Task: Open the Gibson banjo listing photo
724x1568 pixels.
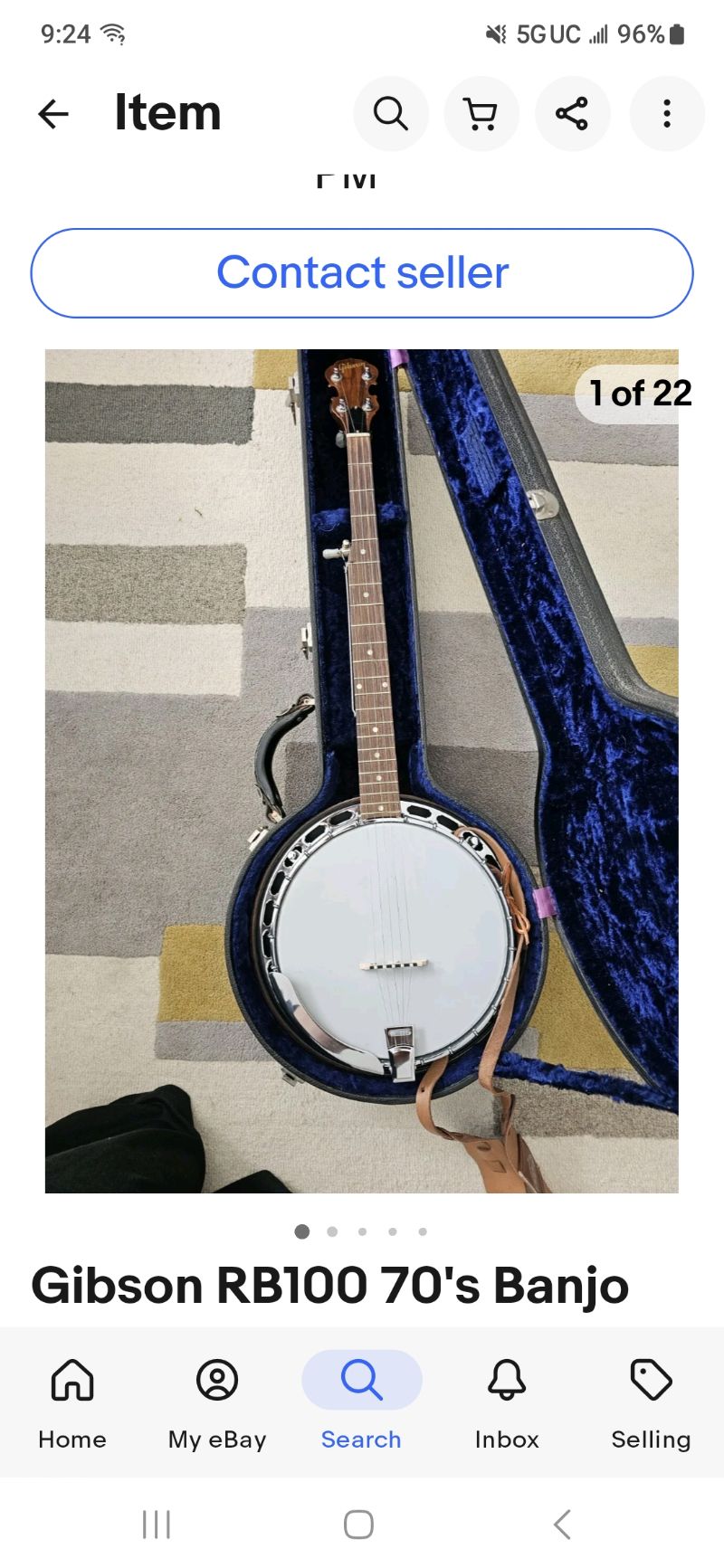Action: click(362, 771)
